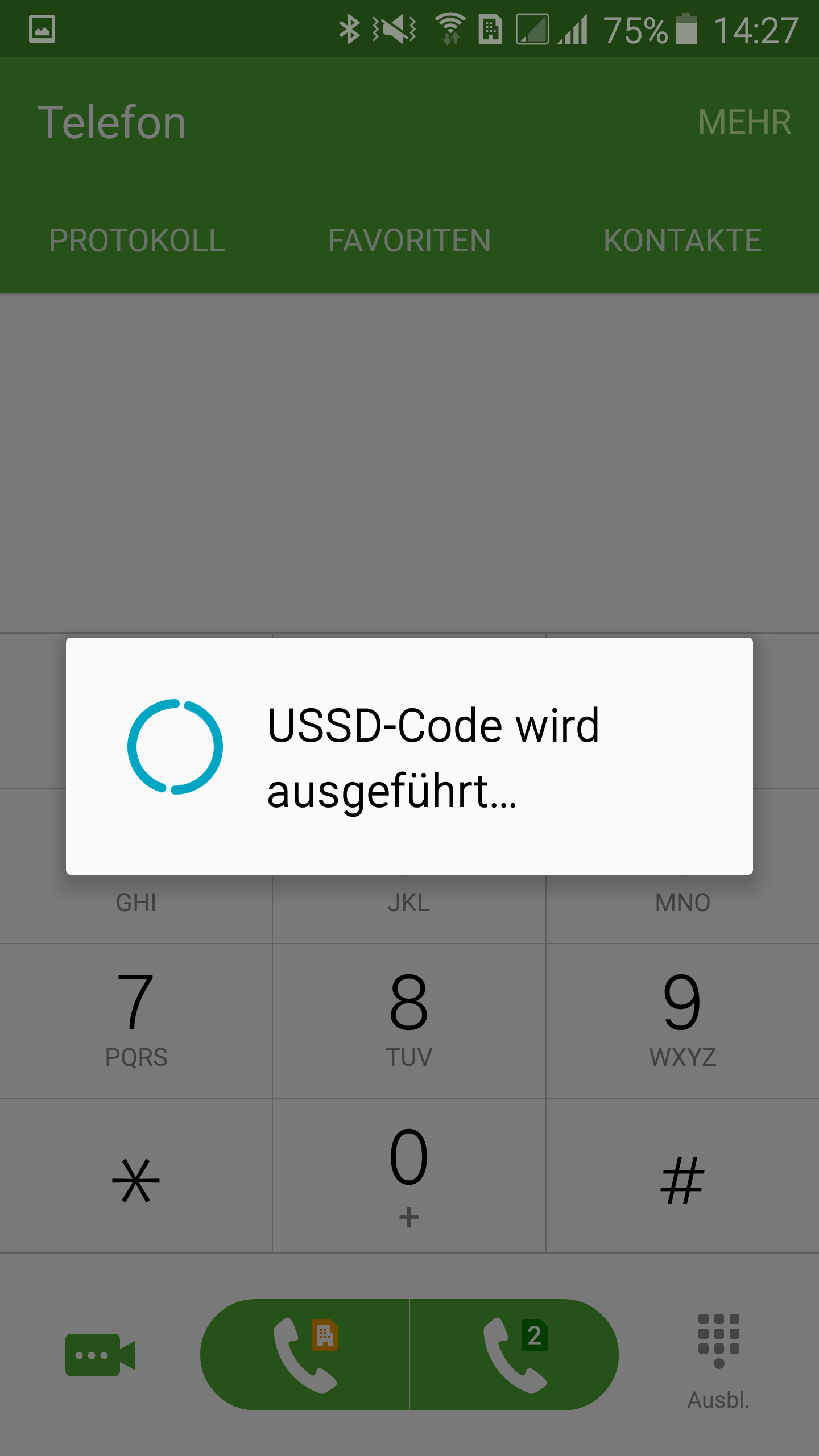Switch to the PROTOKOLL tab

(136, 241)
